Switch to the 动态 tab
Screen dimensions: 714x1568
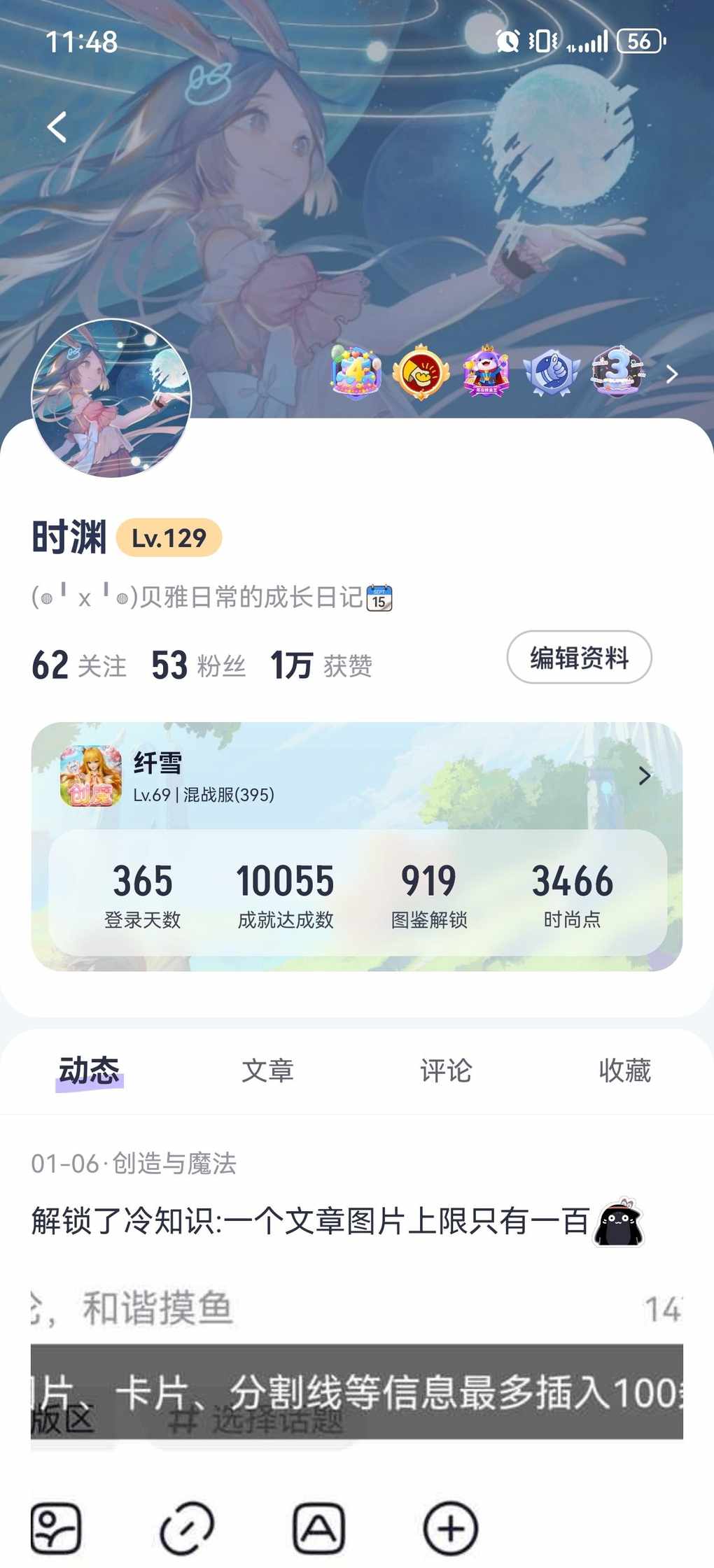pyautogui.click(x=90, y=1071)
